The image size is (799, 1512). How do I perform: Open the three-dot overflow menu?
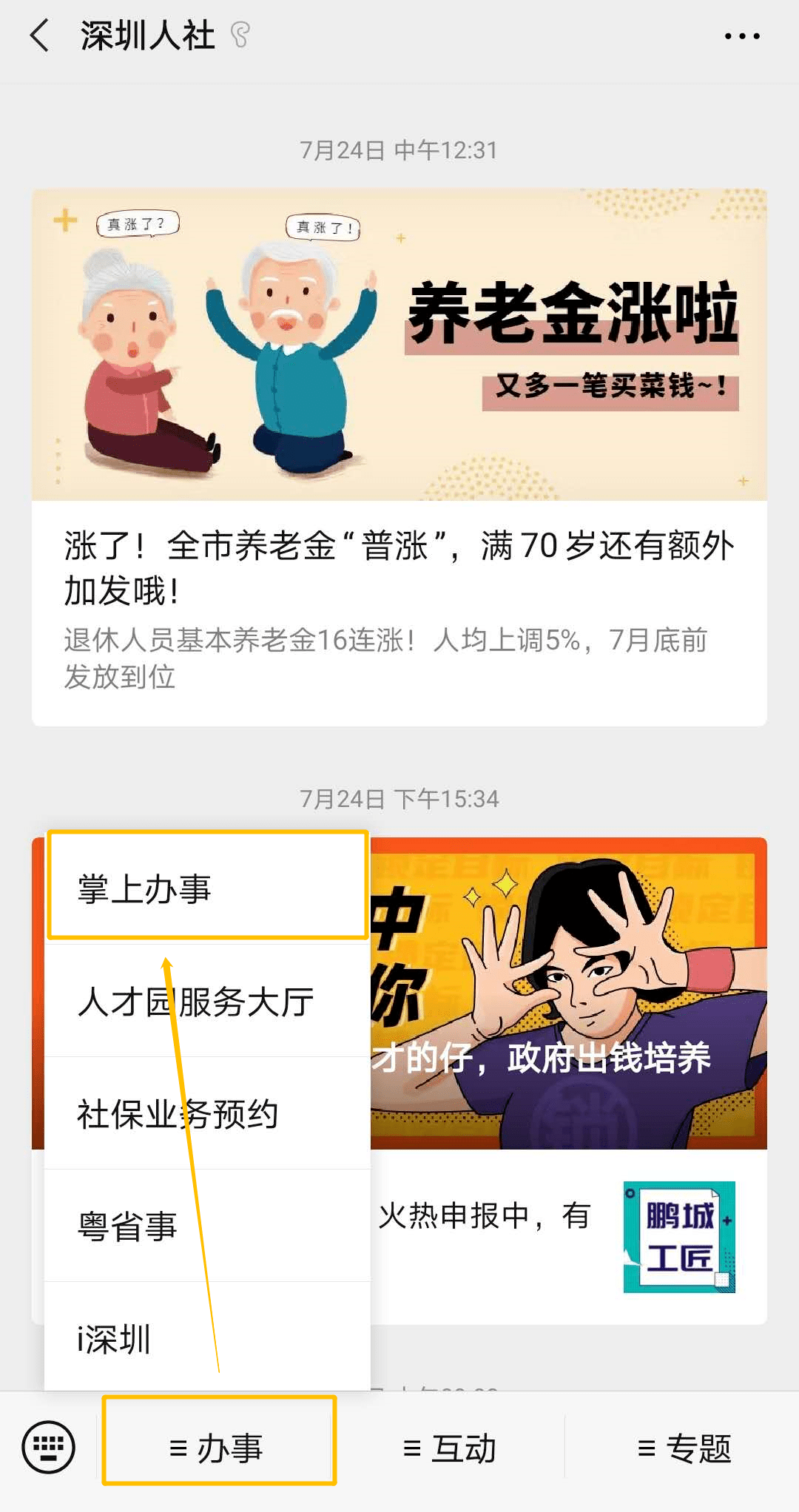pyautogui.click(x=741, y=36)
